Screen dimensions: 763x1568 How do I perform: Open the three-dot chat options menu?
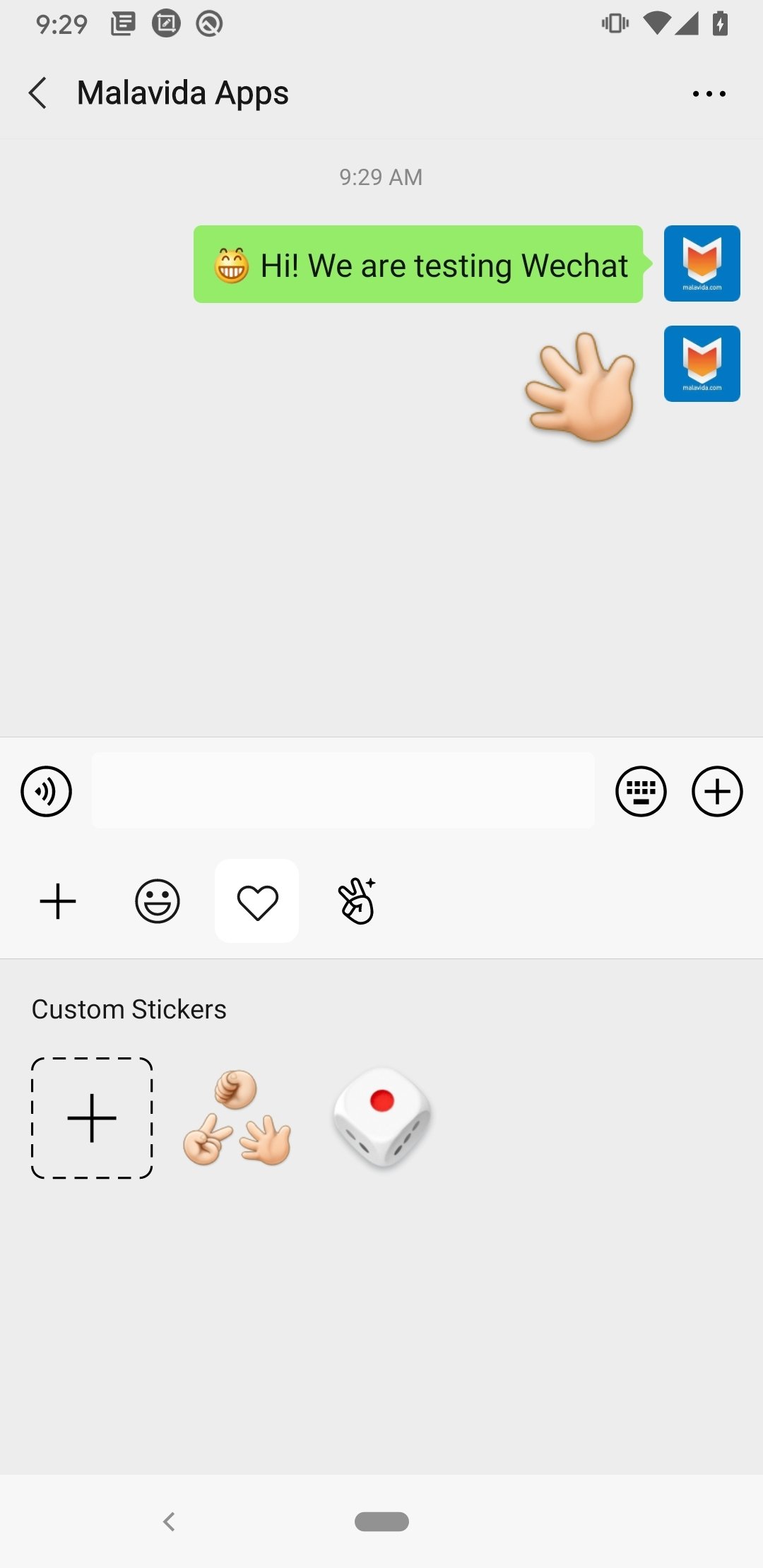709,93
